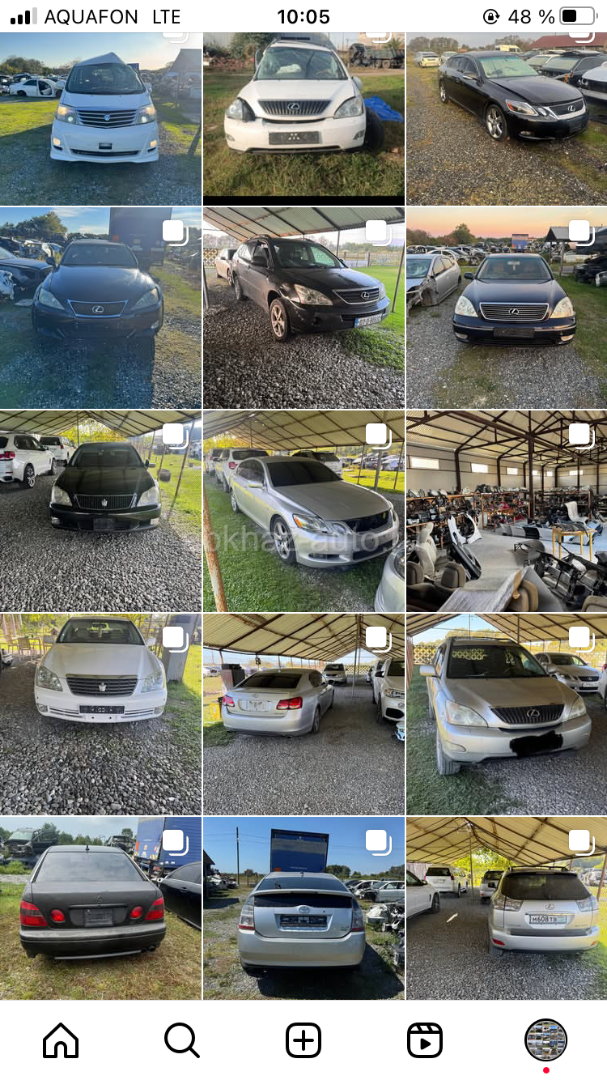Open the dark Lexus SUV under the canopy
The image size is (607, 1080).
pos(303,307)
